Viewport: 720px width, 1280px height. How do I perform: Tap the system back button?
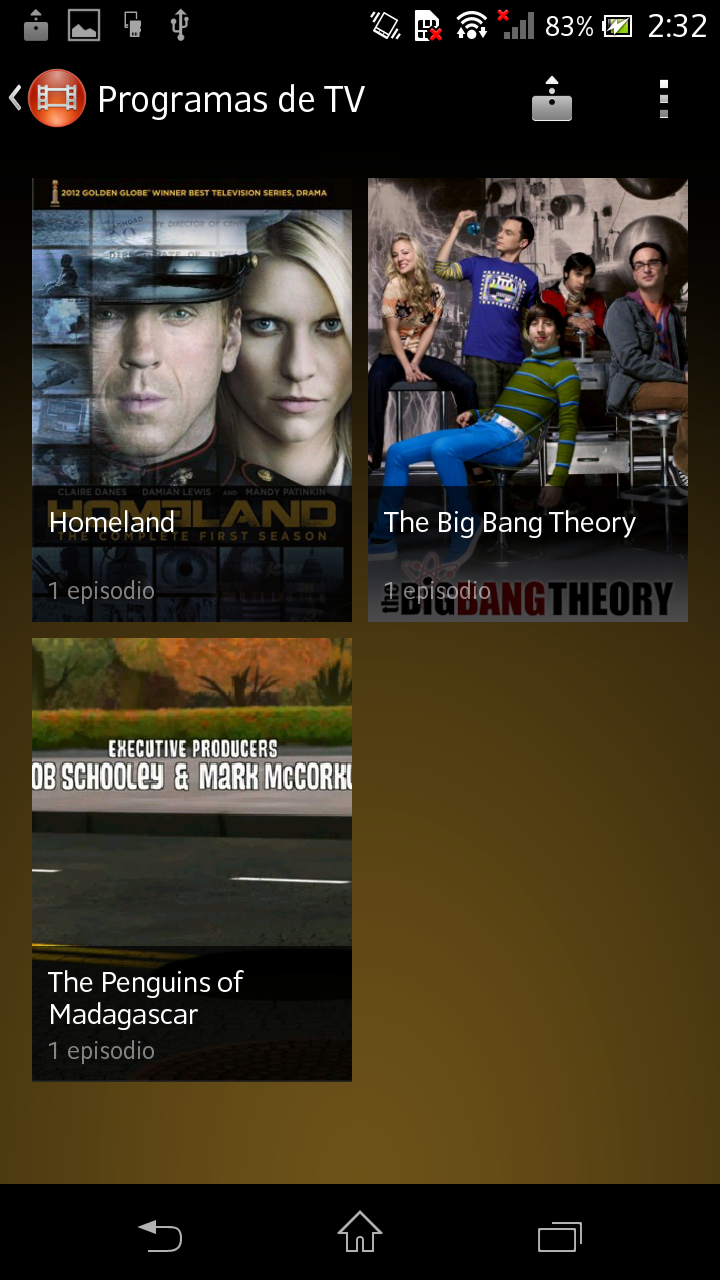click(x=160, y=1236)
